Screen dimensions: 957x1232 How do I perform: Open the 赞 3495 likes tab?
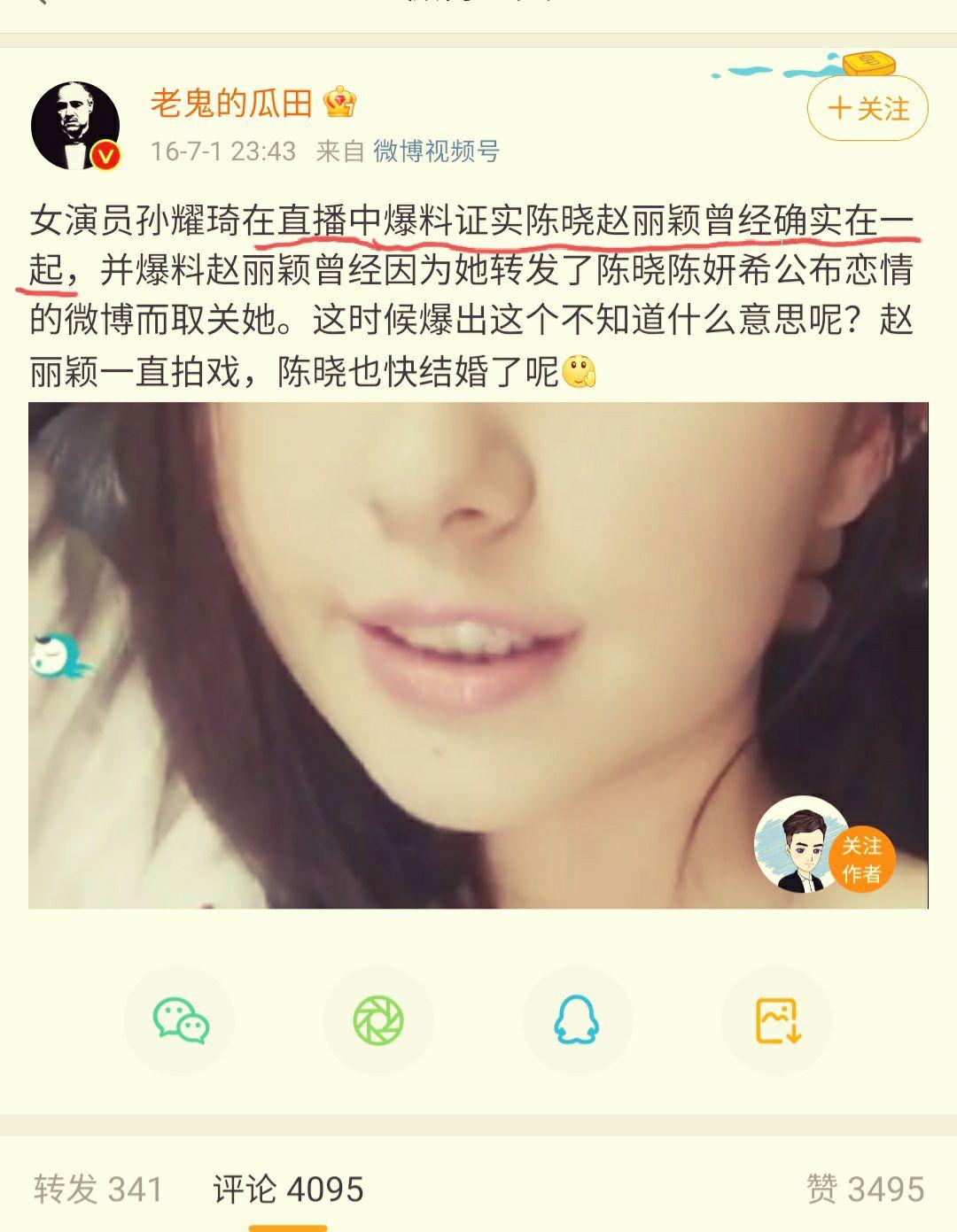(865, 1189)
